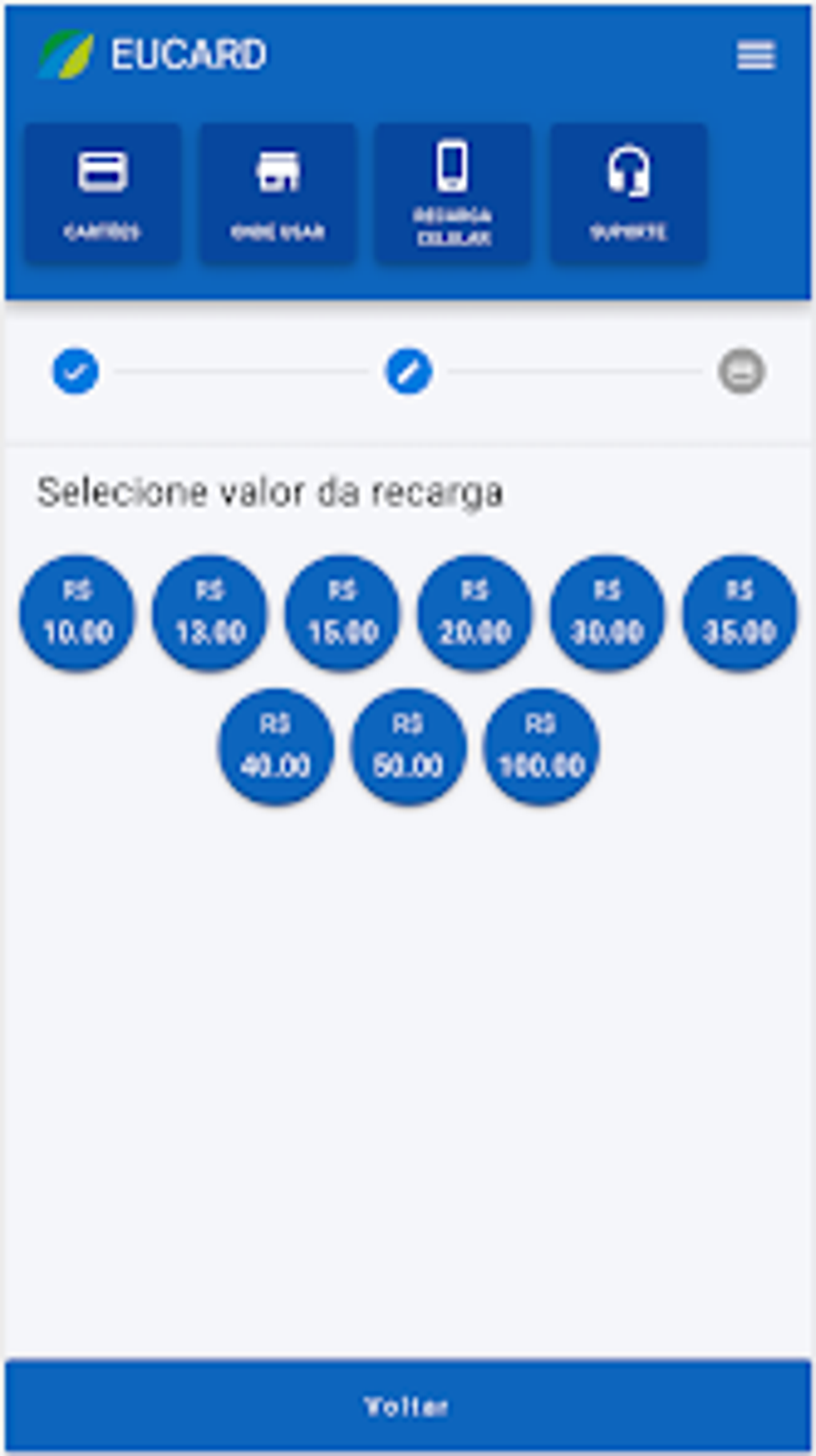Go to Onde Usar
Image resolution: width=816 pixels, height=1456 pixels.
278,193
